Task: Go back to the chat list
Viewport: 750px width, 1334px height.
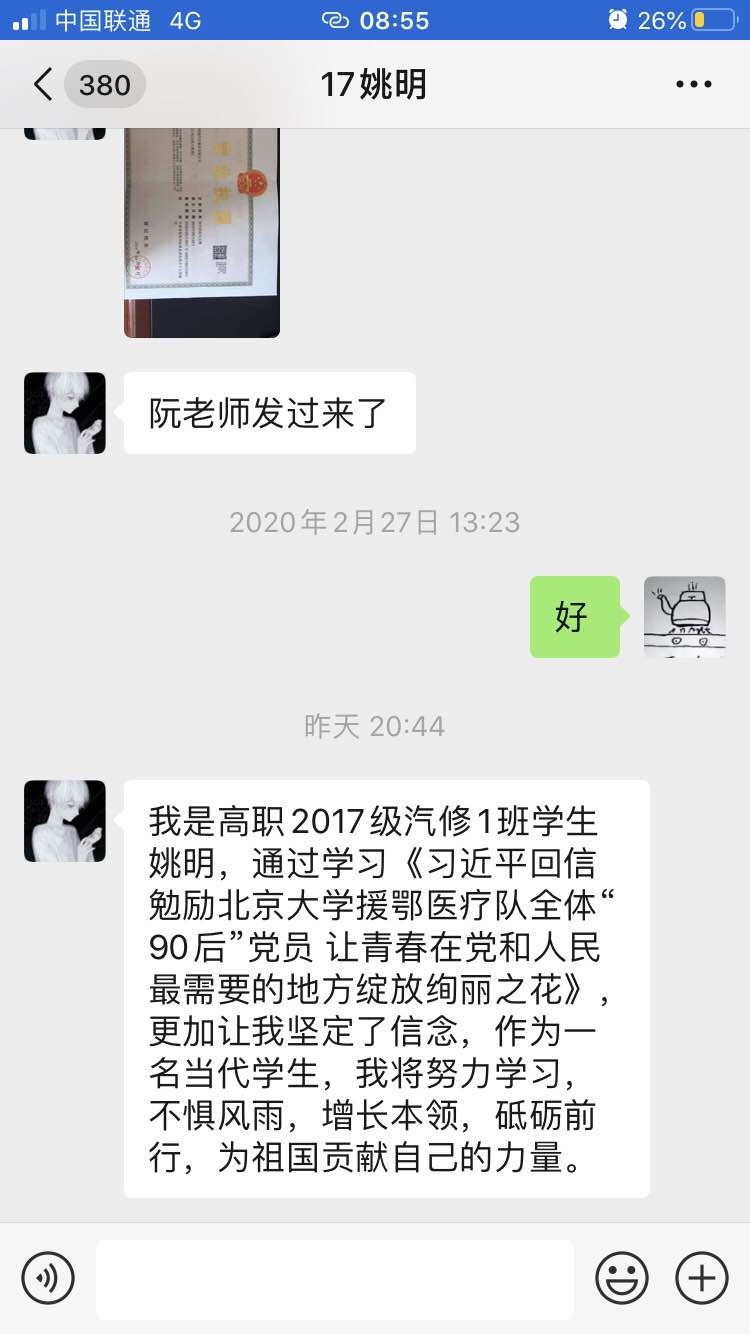Action: pos(43,85)
